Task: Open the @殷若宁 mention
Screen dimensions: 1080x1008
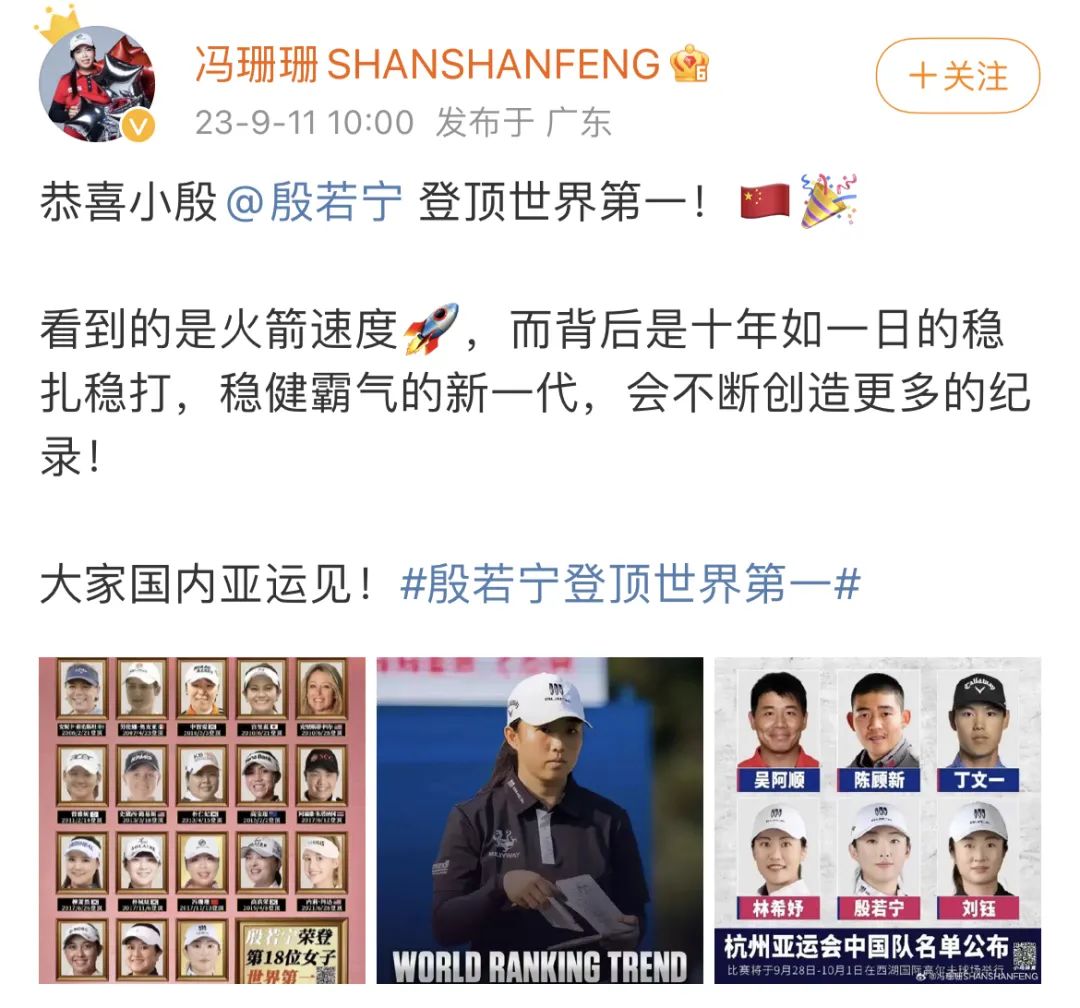Action: 315,204
